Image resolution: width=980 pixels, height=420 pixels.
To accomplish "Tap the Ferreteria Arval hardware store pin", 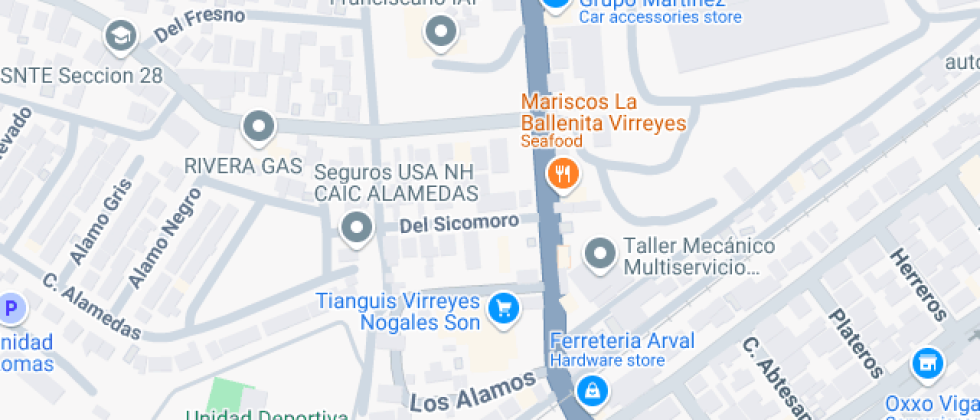I will pos(592,387).
